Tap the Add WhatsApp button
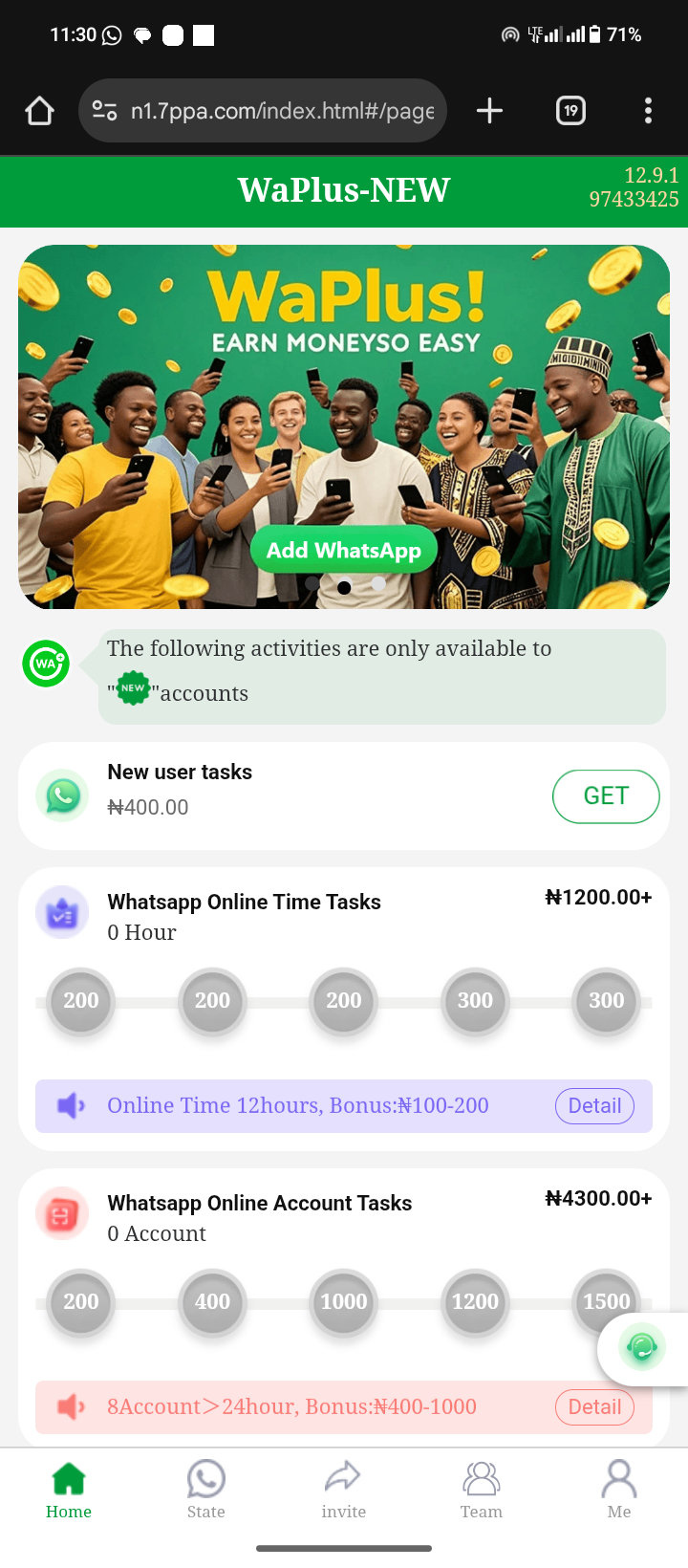The width and height of the screenshot is (688, 1568). click(344, 550)
